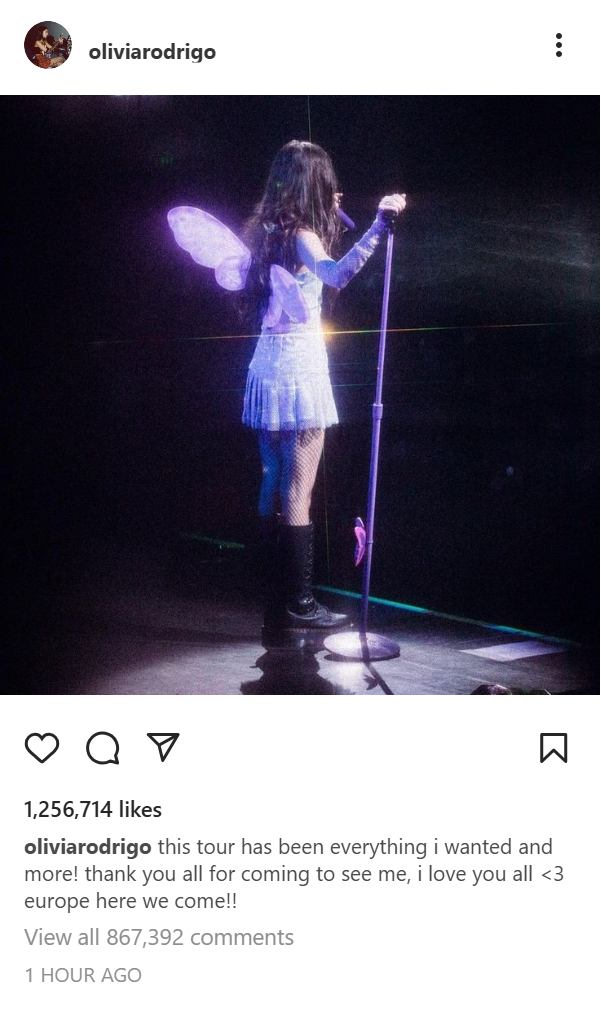The image size is (601, 1012).
Task: Open the three-dot post options menu
Action: pyautogui.click(x=558, y=45)
